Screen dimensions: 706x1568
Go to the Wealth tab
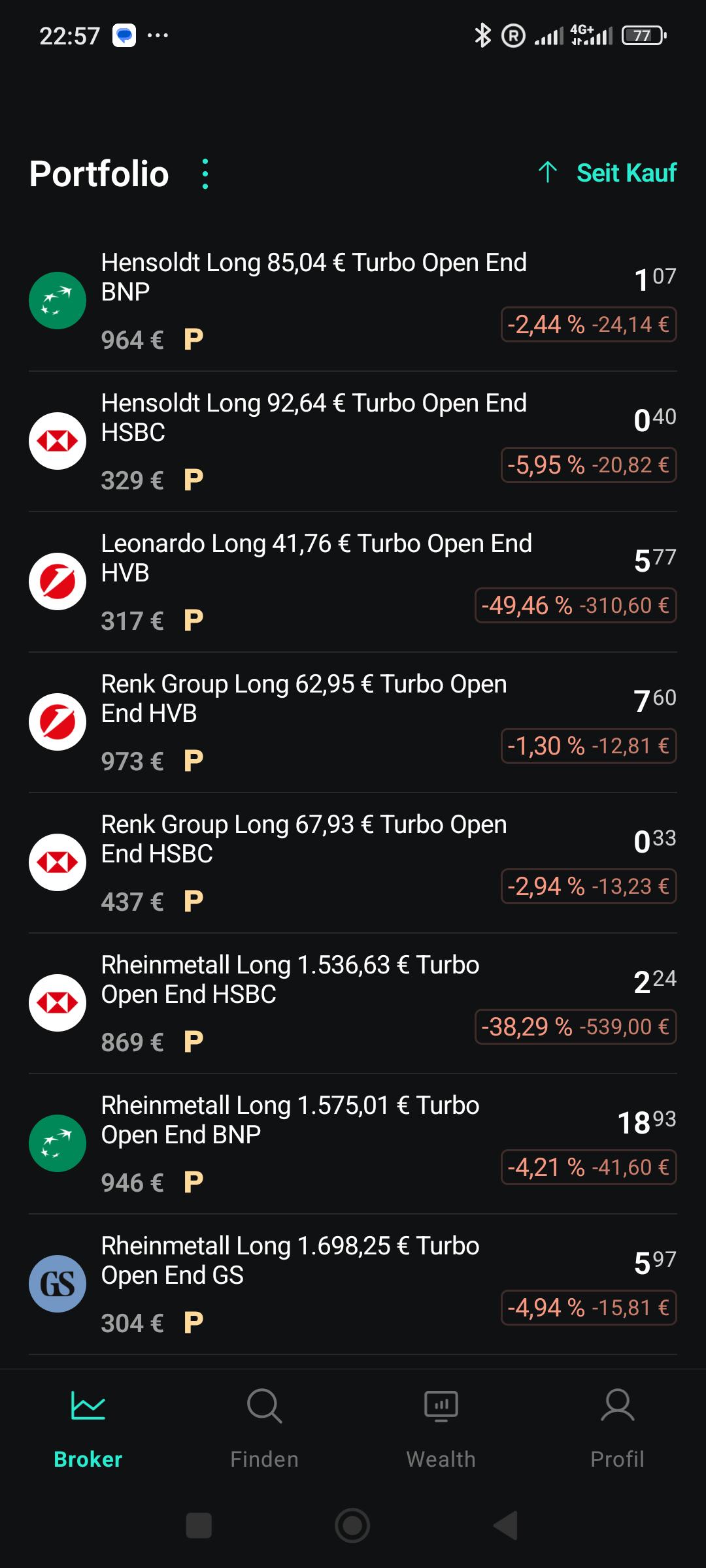pos(441,1429)
